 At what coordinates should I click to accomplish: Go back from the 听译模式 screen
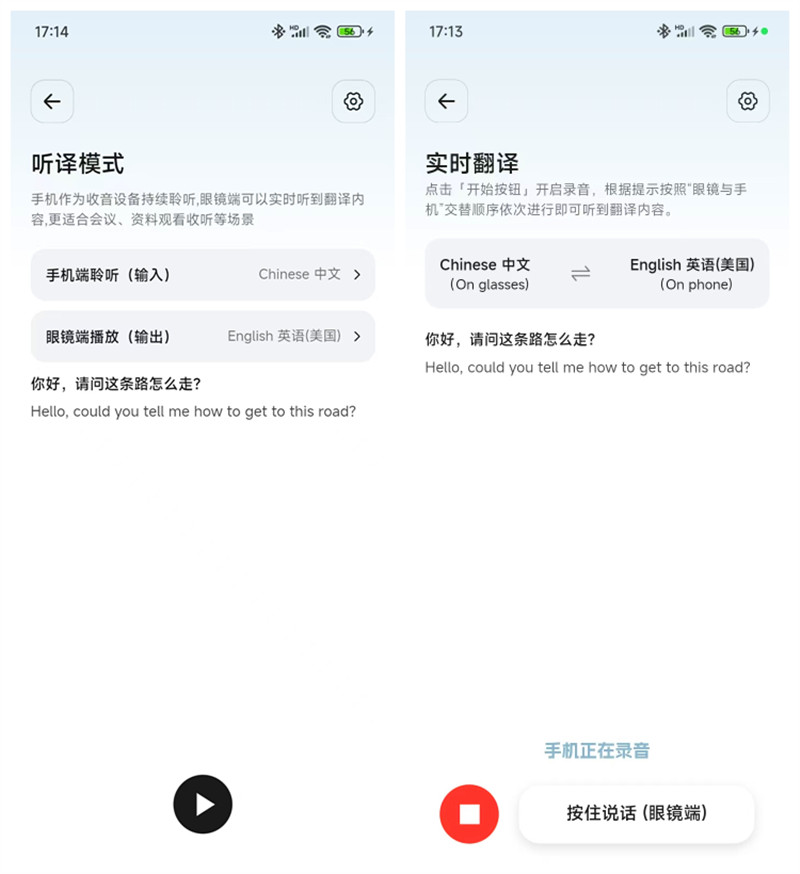pyautogui.click(x=52, y=102)
